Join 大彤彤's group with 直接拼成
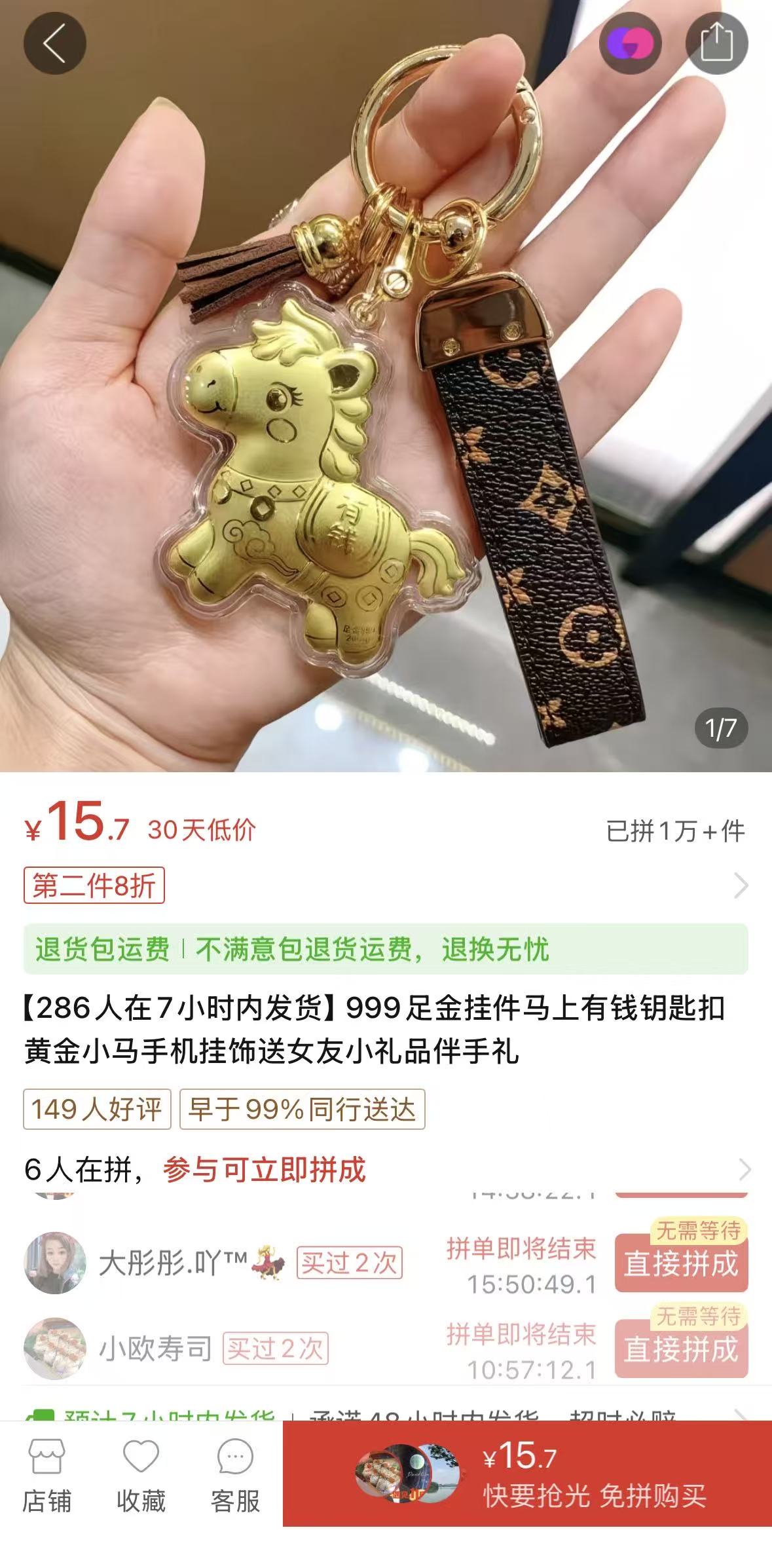The height and width of the screenshot is (1568, 772). coord(680,1263)
